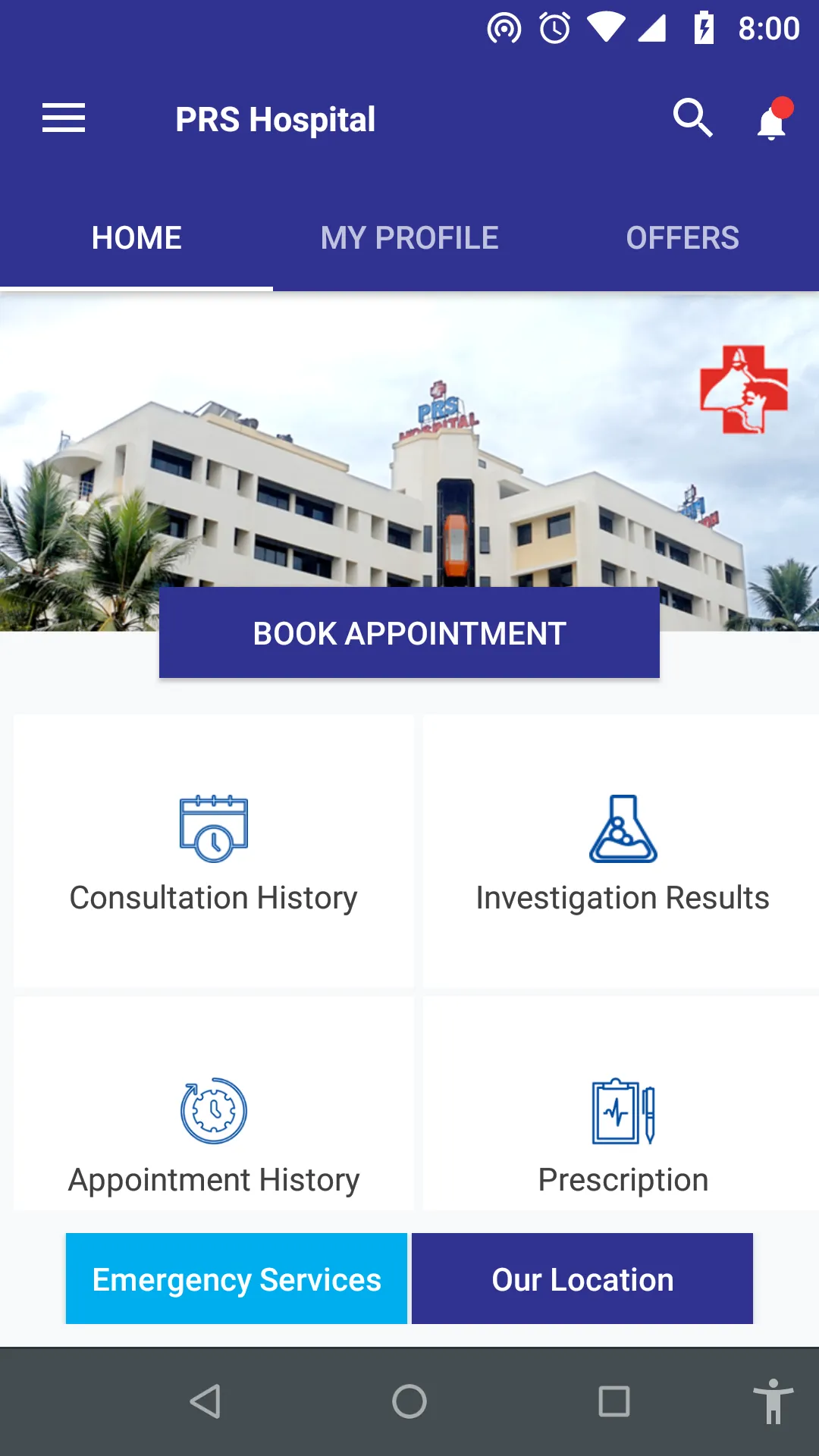This screenshot has height=1456, width=819.
Task: Tap the search icon
Action: tap(692, 118)
